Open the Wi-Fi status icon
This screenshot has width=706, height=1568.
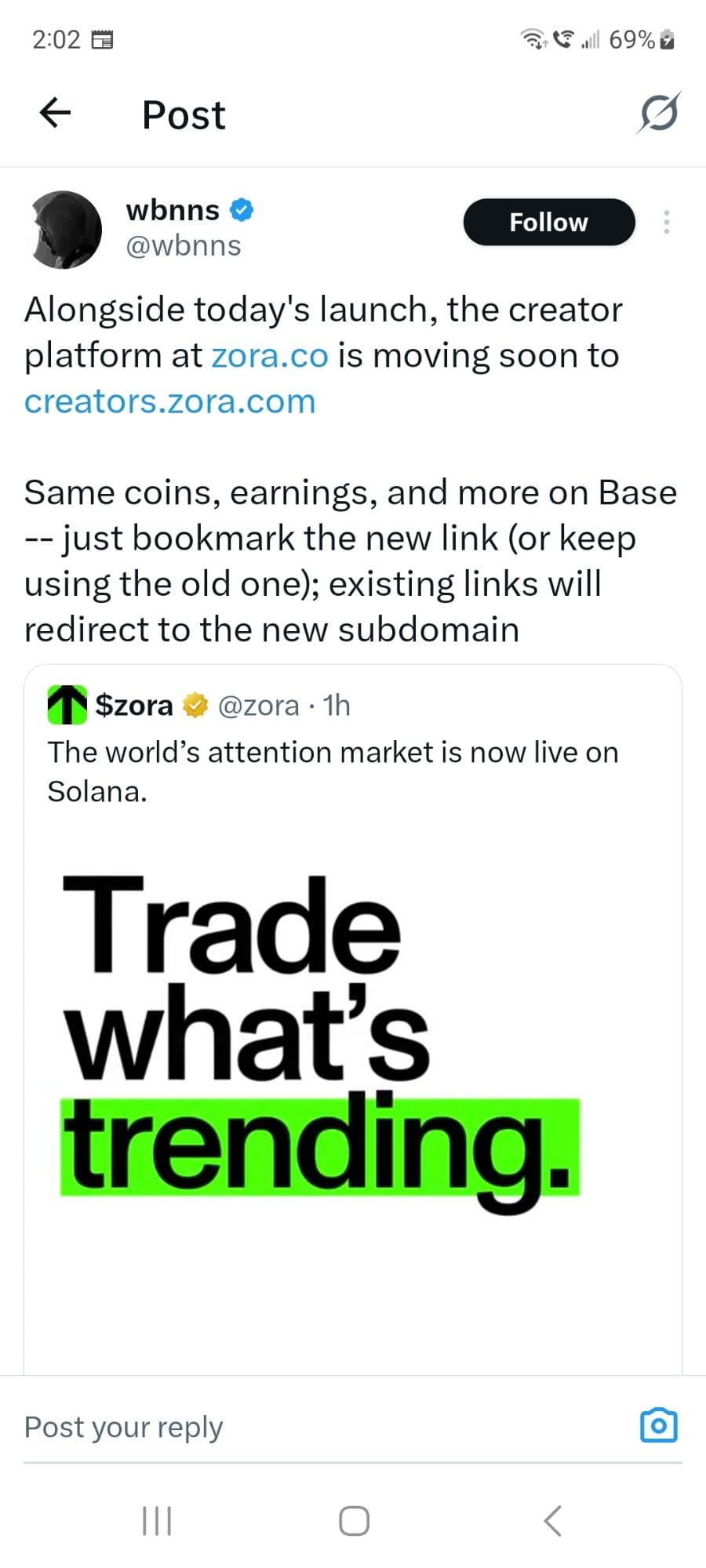tap(534, 38)
